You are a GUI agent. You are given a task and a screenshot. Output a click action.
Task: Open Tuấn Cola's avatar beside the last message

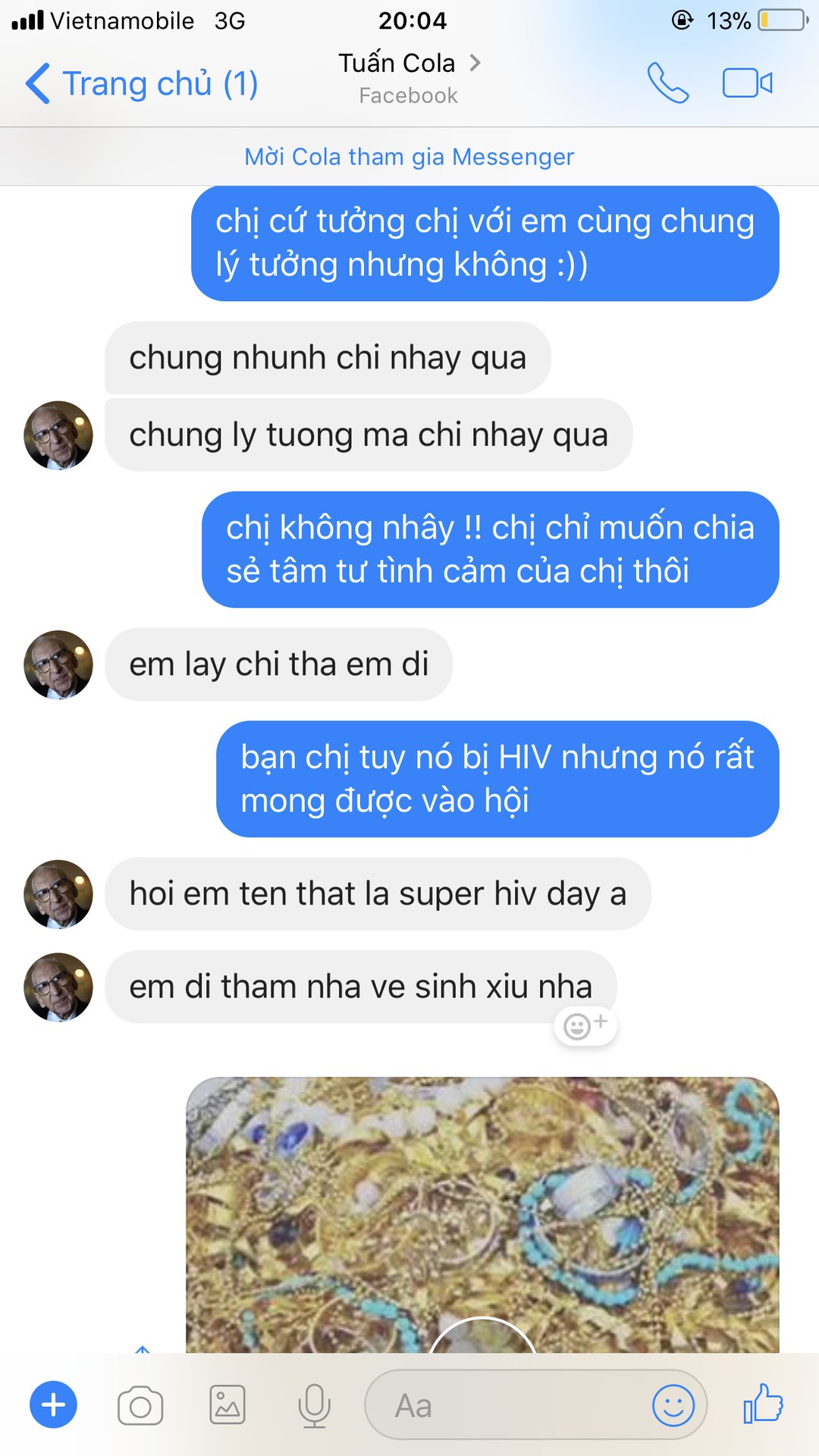tap(58, 987)
